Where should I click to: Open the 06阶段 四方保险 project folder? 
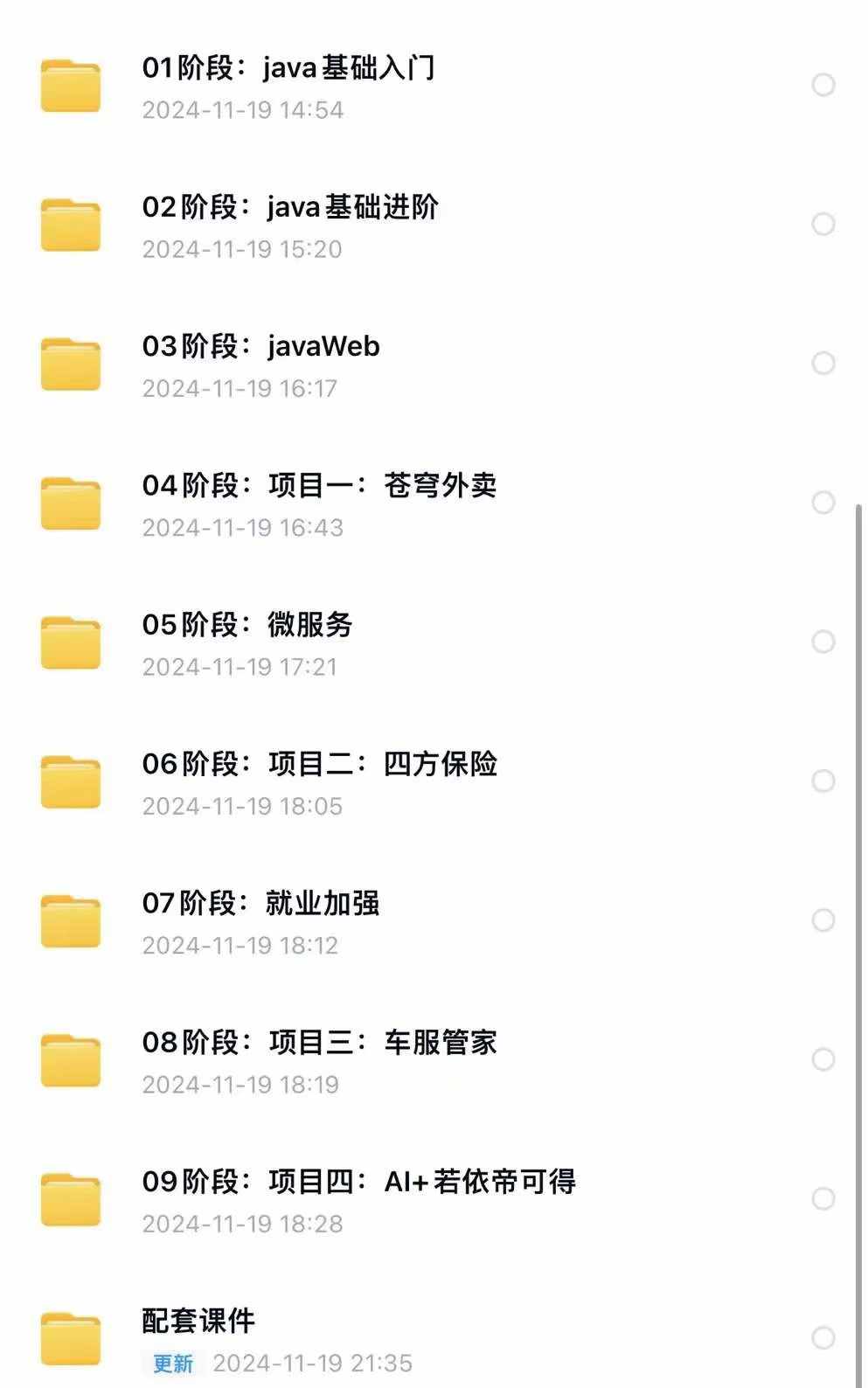click(319, 765)
